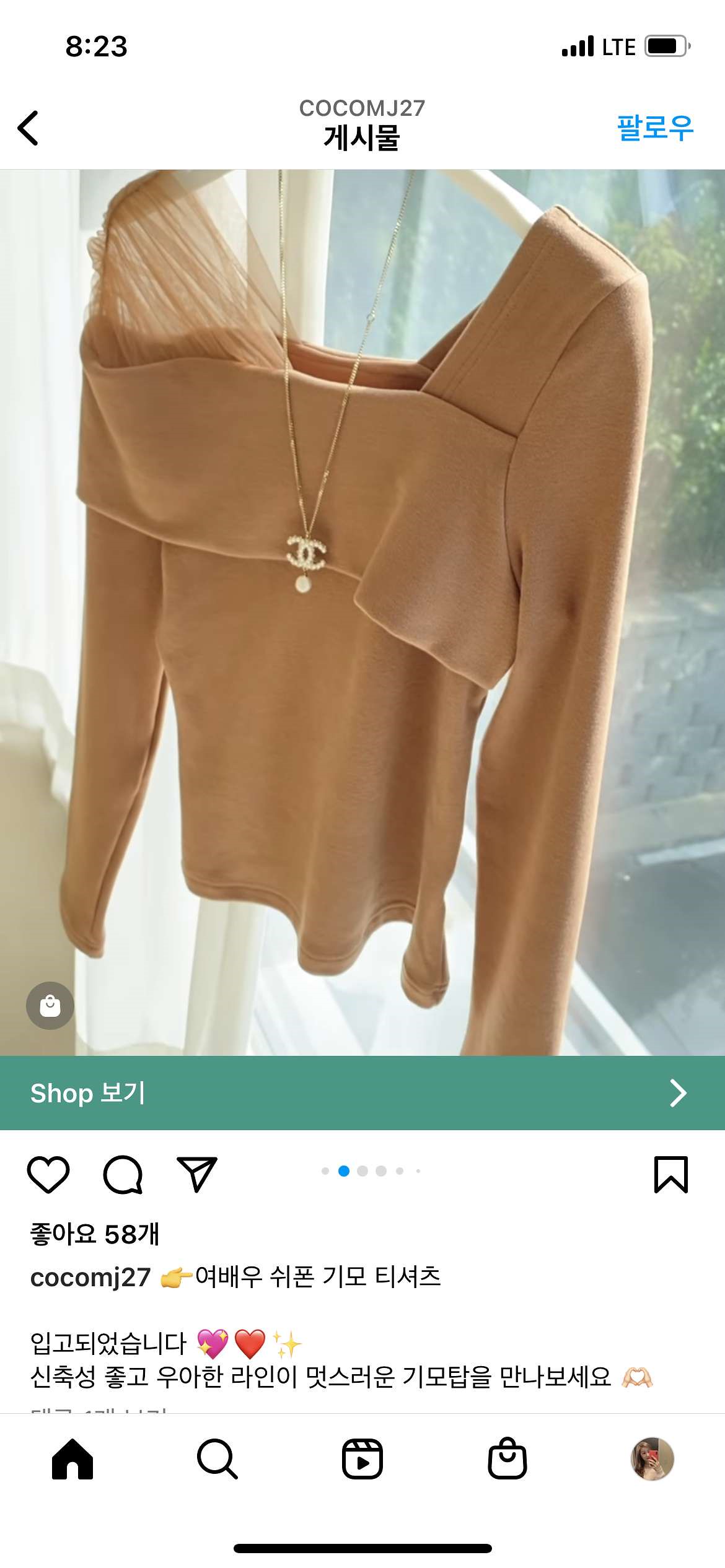Image resolution: width=725 pixels, height=1568 pixels.
Task: Switch to the Shop tab
Action: pyautogui.click(x=507, y=1459)
